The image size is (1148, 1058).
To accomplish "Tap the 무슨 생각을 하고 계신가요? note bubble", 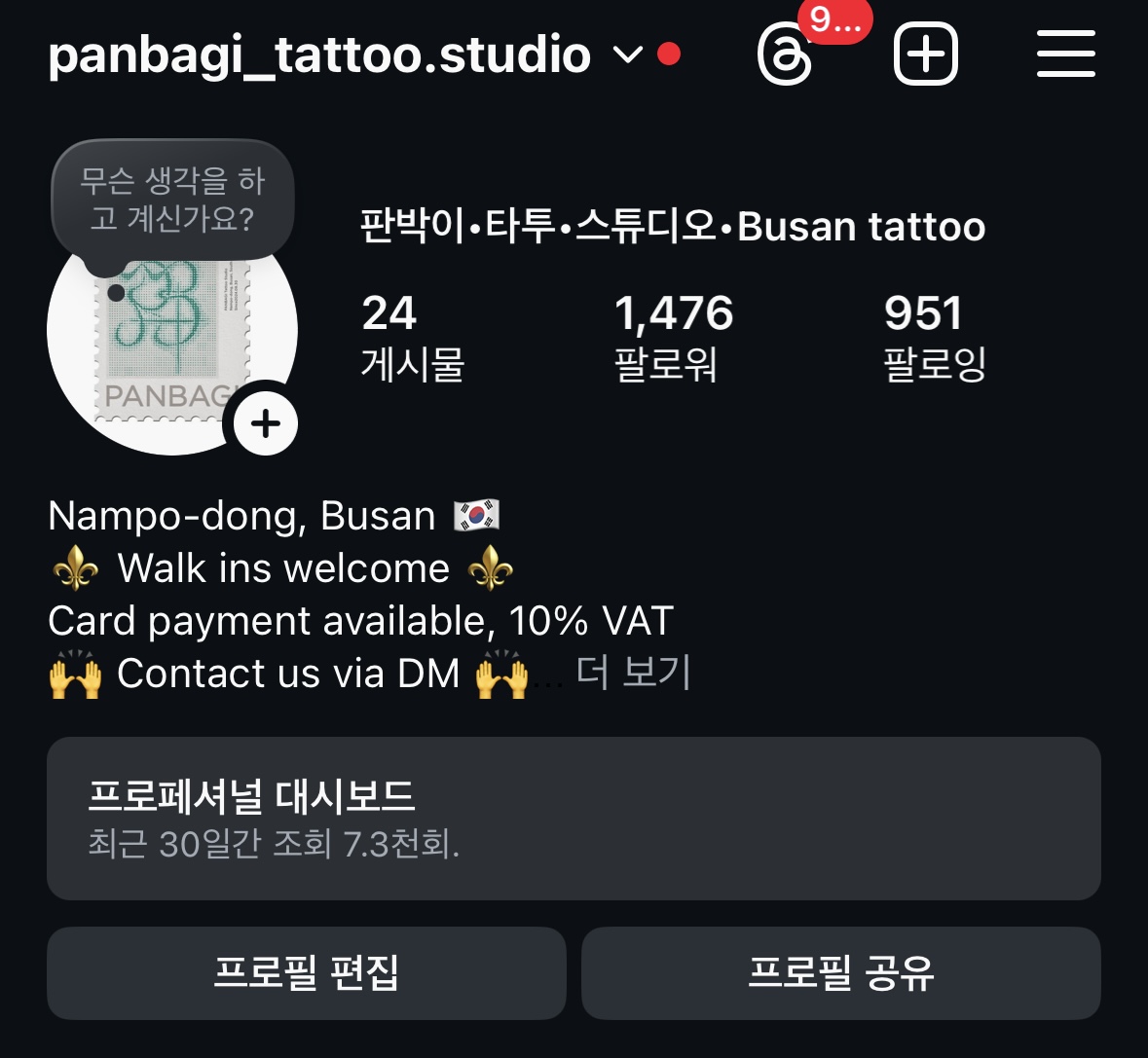I will pyautogui.click(x=172, y=200).
